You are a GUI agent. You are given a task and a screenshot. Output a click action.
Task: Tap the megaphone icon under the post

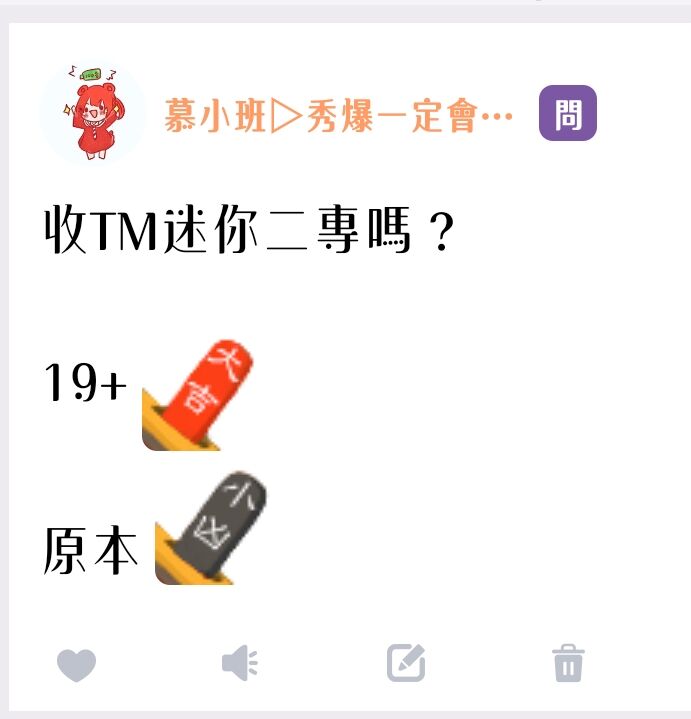tap(240, 663)
